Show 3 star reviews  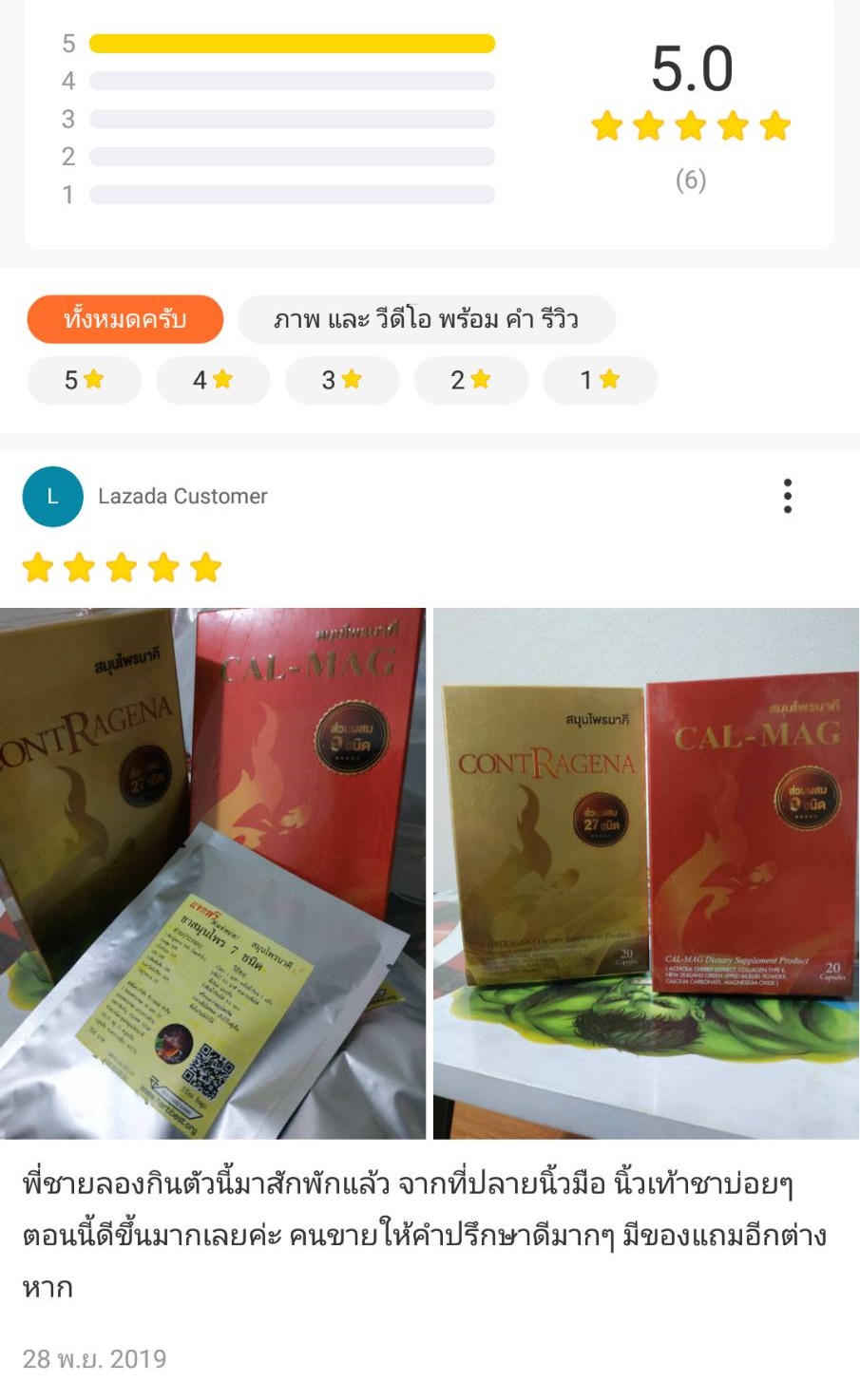click(x=342, y=380)
